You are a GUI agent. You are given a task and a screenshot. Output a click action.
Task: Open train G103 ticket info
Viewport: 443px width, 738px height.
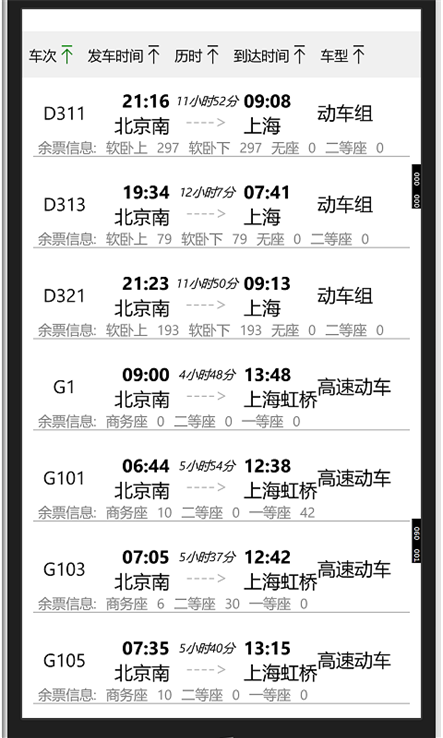221,579
